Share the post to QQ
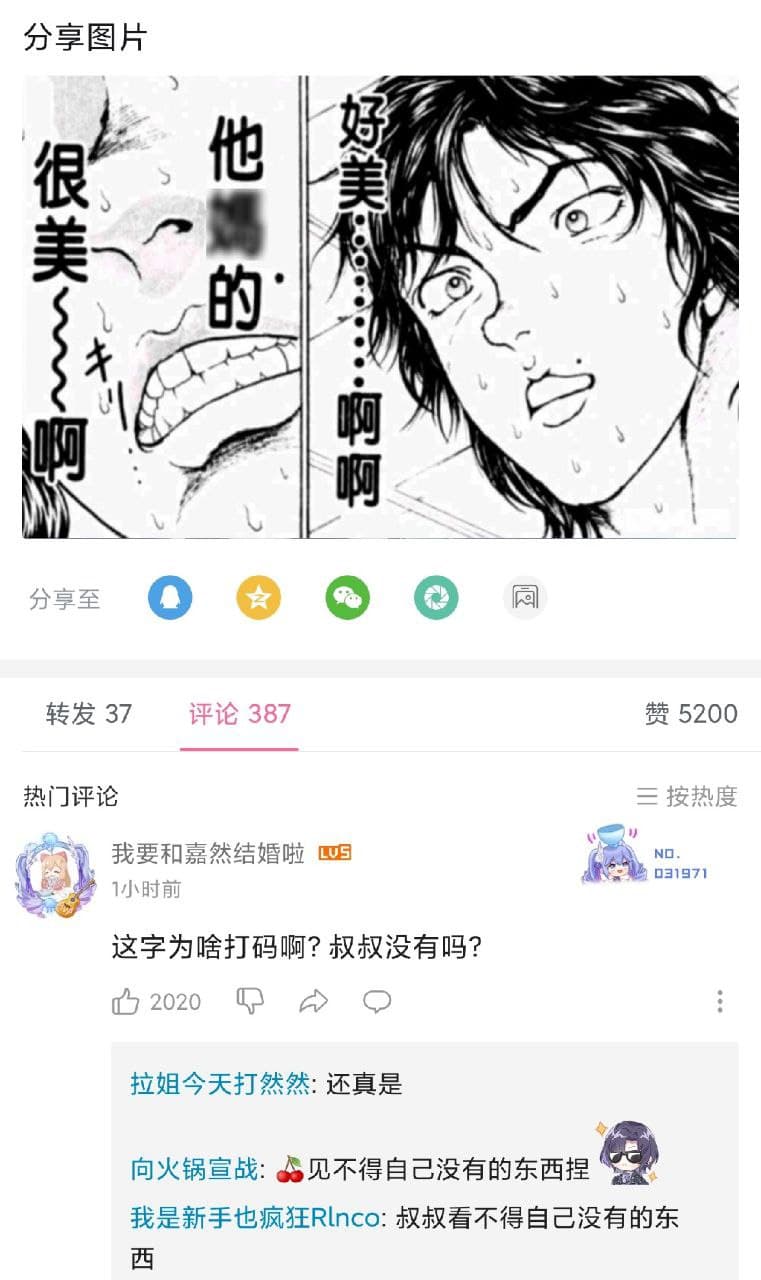 click(x=170, y=598)
